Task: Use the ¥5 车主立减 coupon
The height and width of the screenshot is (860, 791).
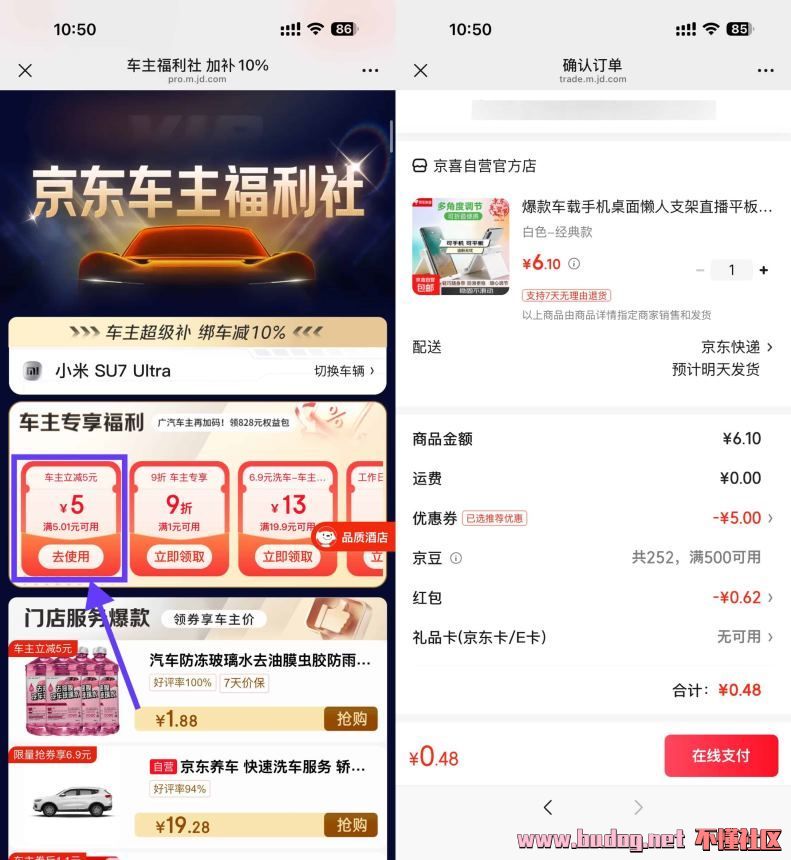Action: pyautogui.click(x=70, y=556)
